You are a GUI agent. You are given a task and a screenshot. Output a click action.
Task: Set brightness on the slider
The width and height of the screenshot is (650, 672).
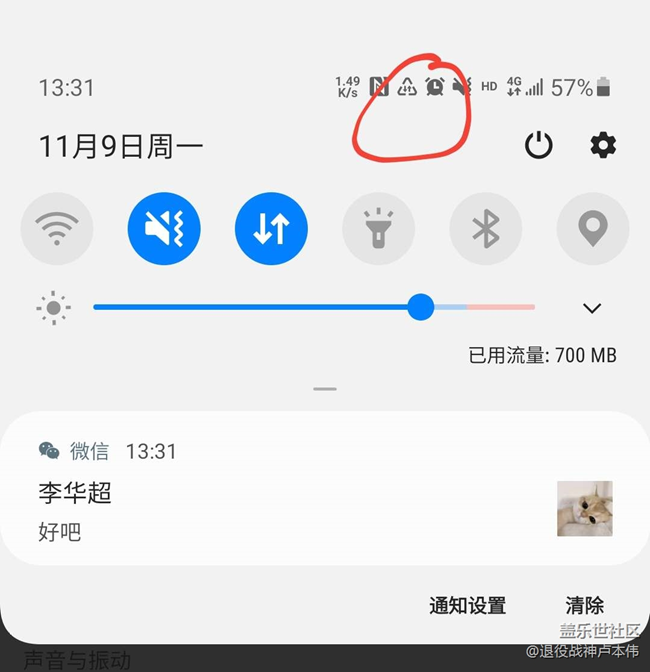[x=421, y=307]
